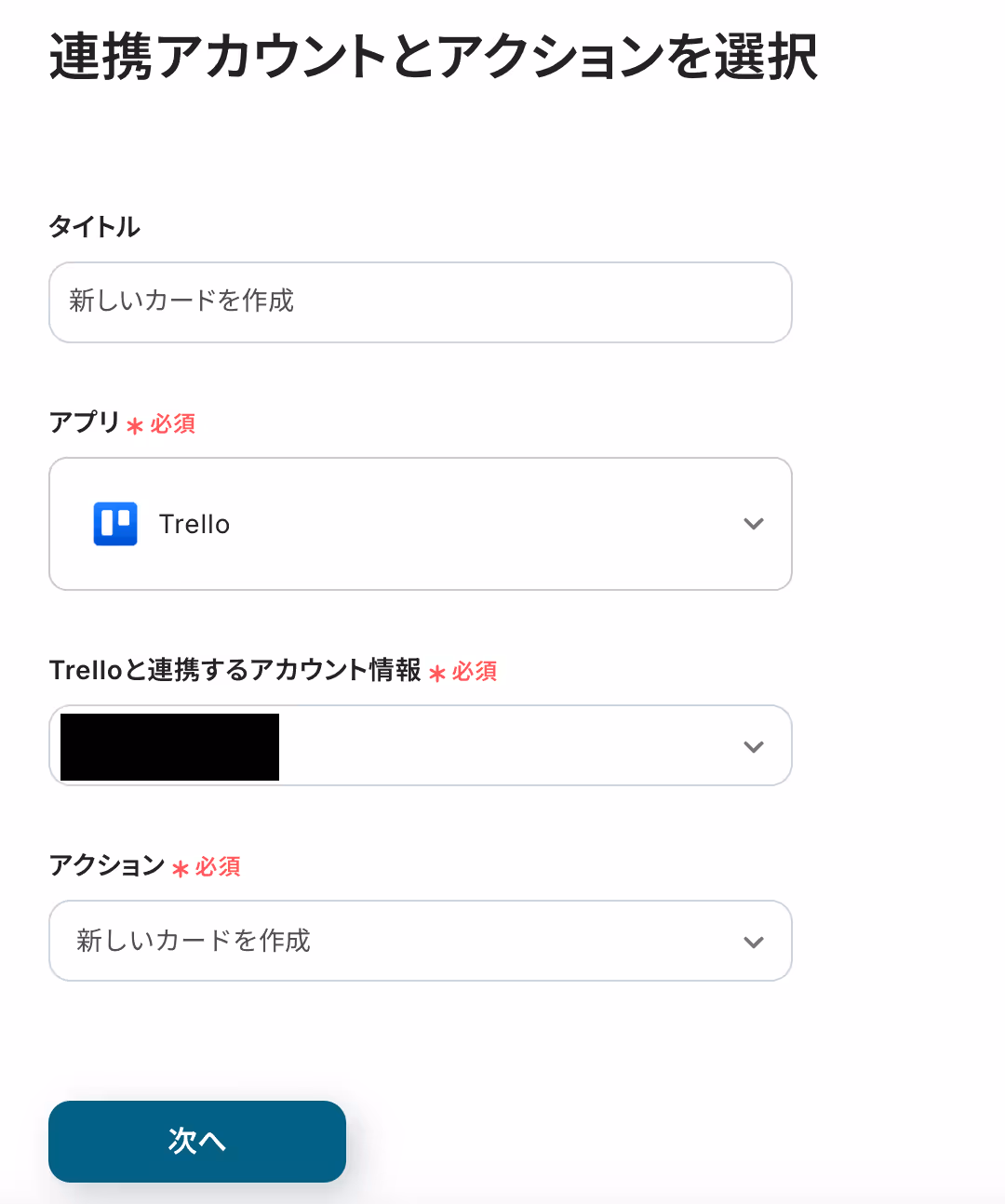This screenshot has width=1005, height=1204.
Task: Open the アプリ dropdown showing Trello
Action: pos(420,524)
